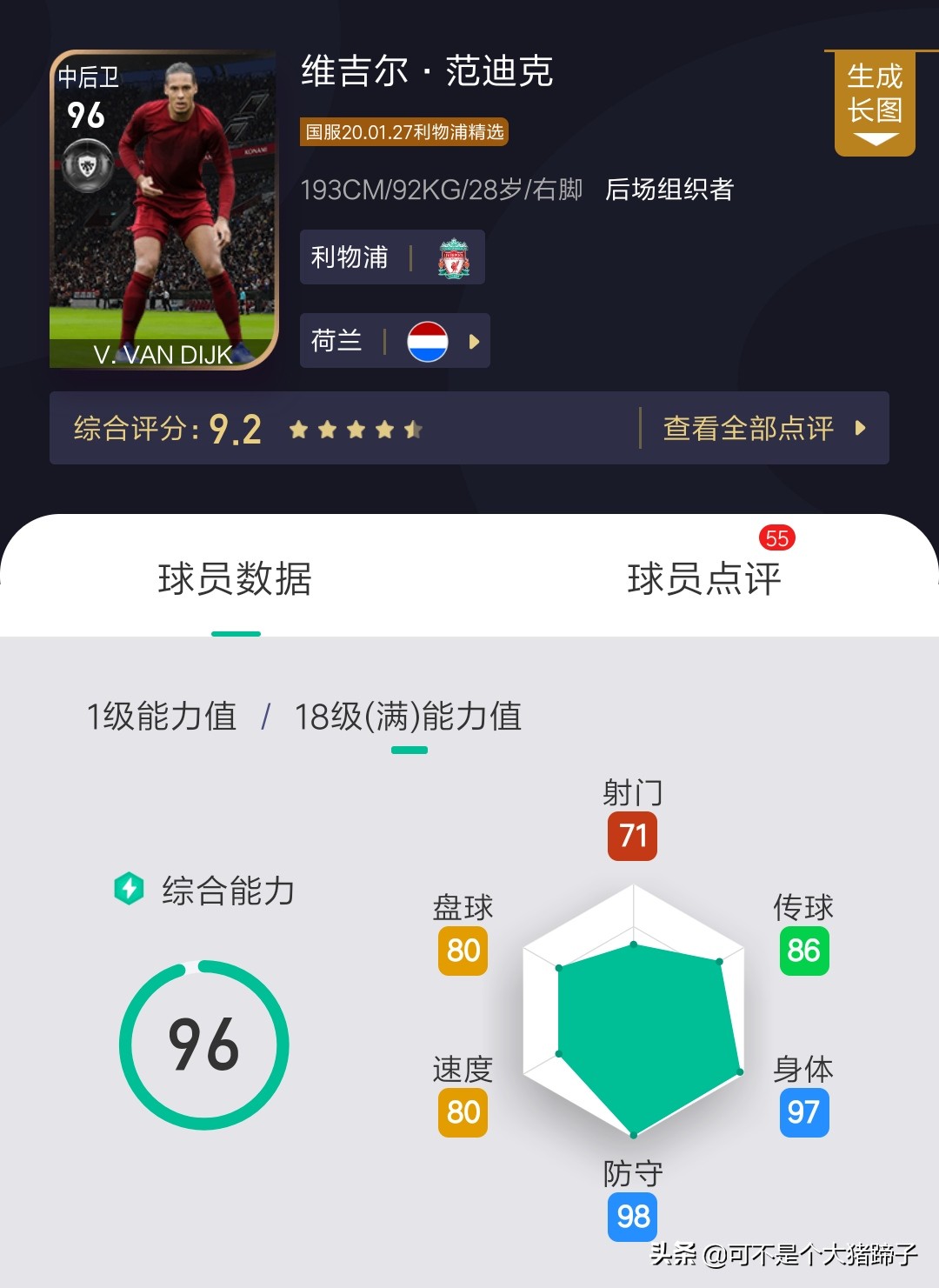The image size is (939, 1288).
Task: Select the 球员数据 tab
Action: [235, 578]
